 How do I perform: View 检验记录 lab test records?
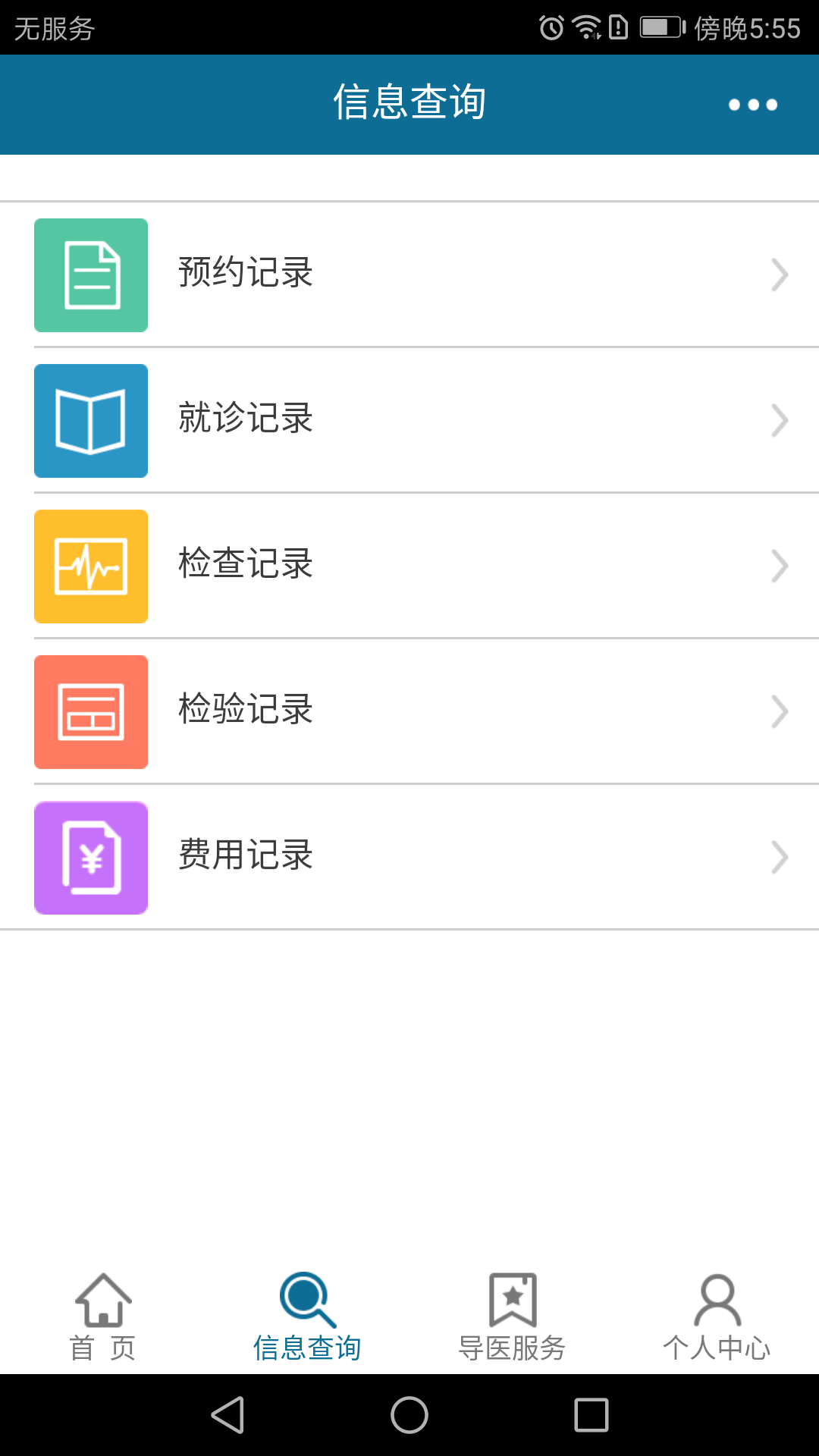[409, 711]
